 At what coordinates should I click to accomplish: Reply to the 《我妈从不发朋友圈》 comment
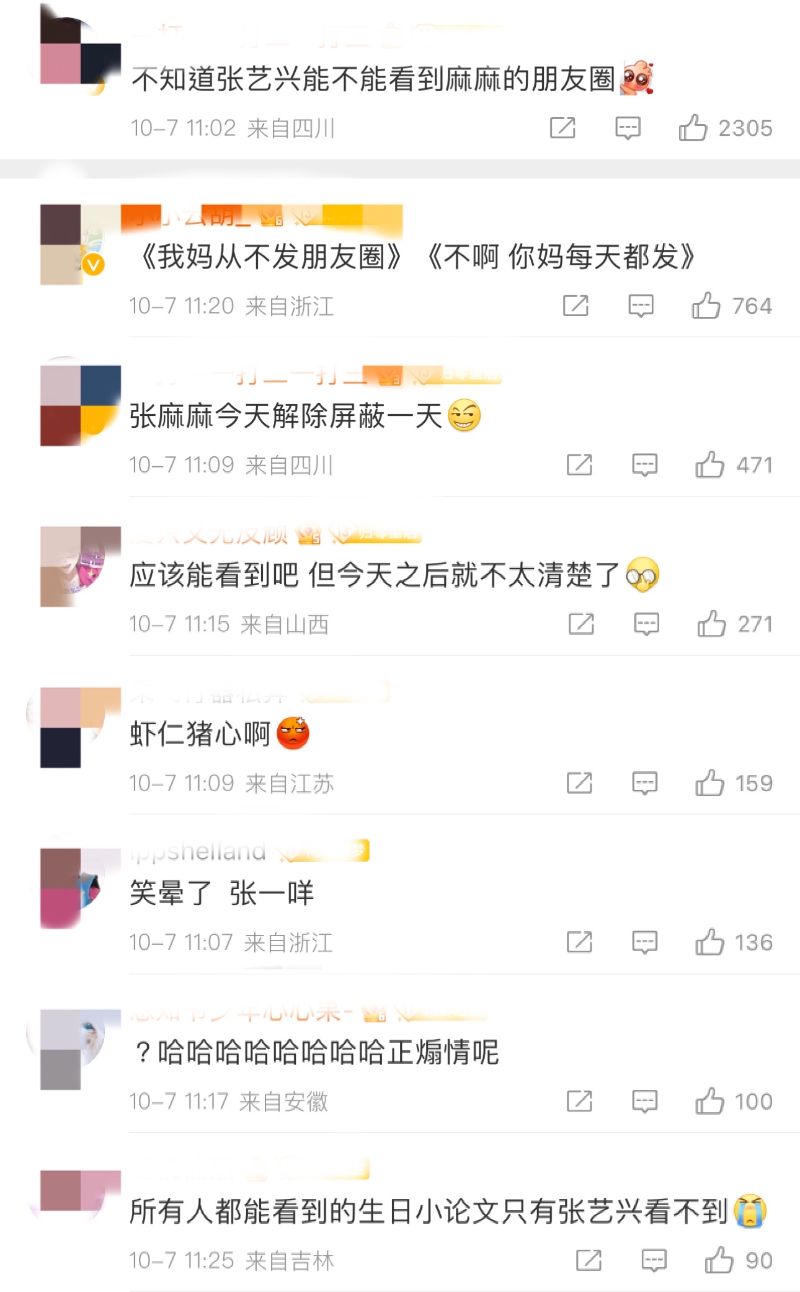click(x=641, y=306)
